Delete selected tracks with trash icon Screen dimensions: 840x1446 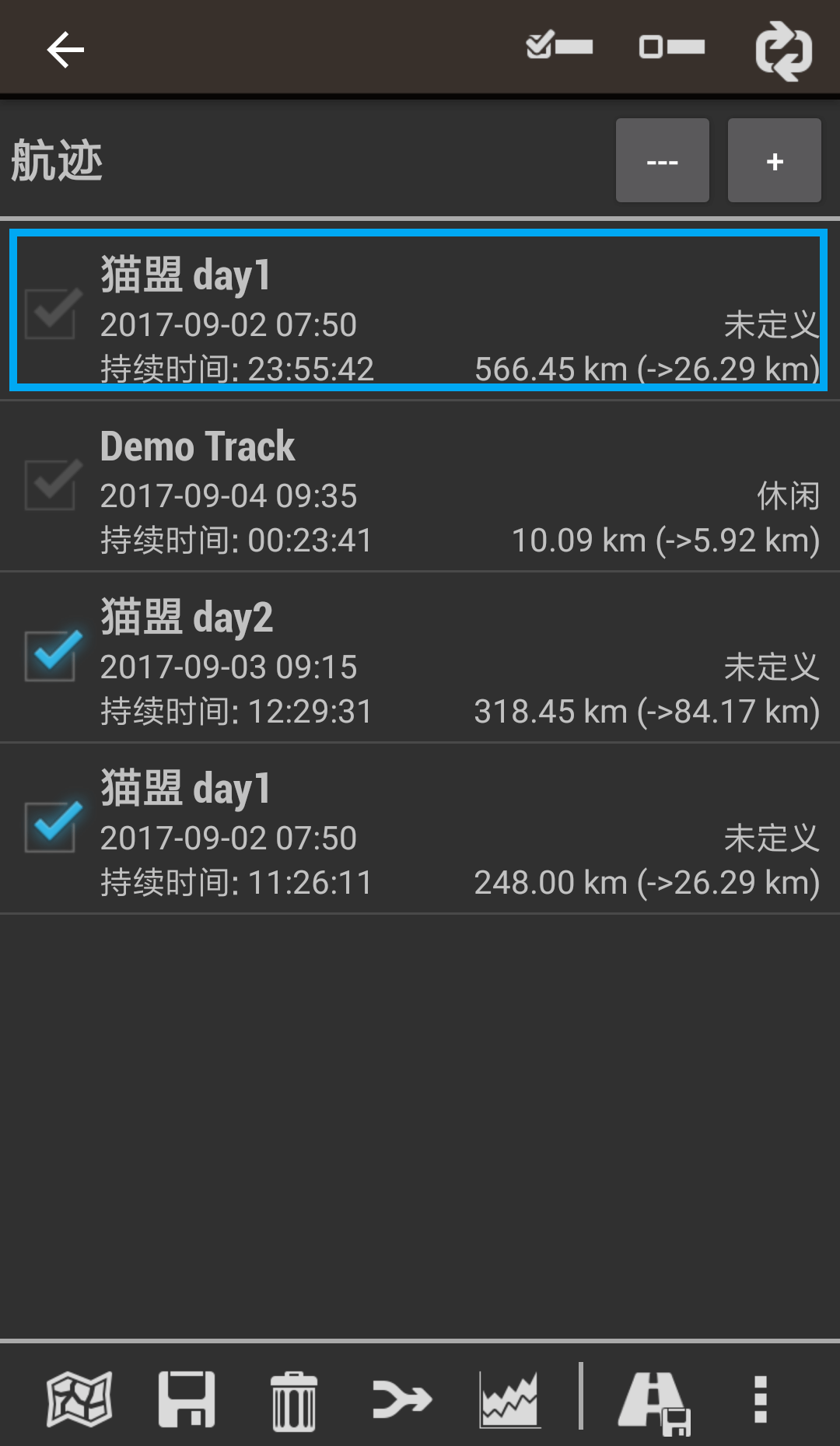point(294,1400)
